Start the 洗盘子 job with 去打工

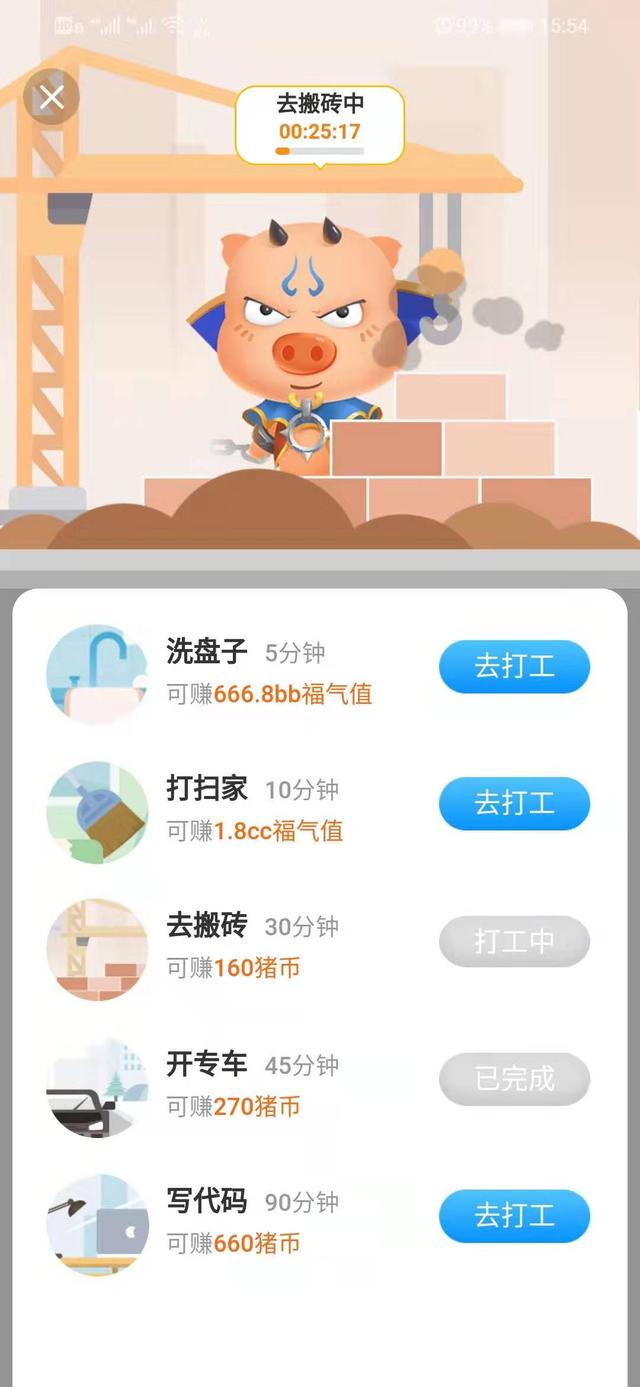coord(514,666)
